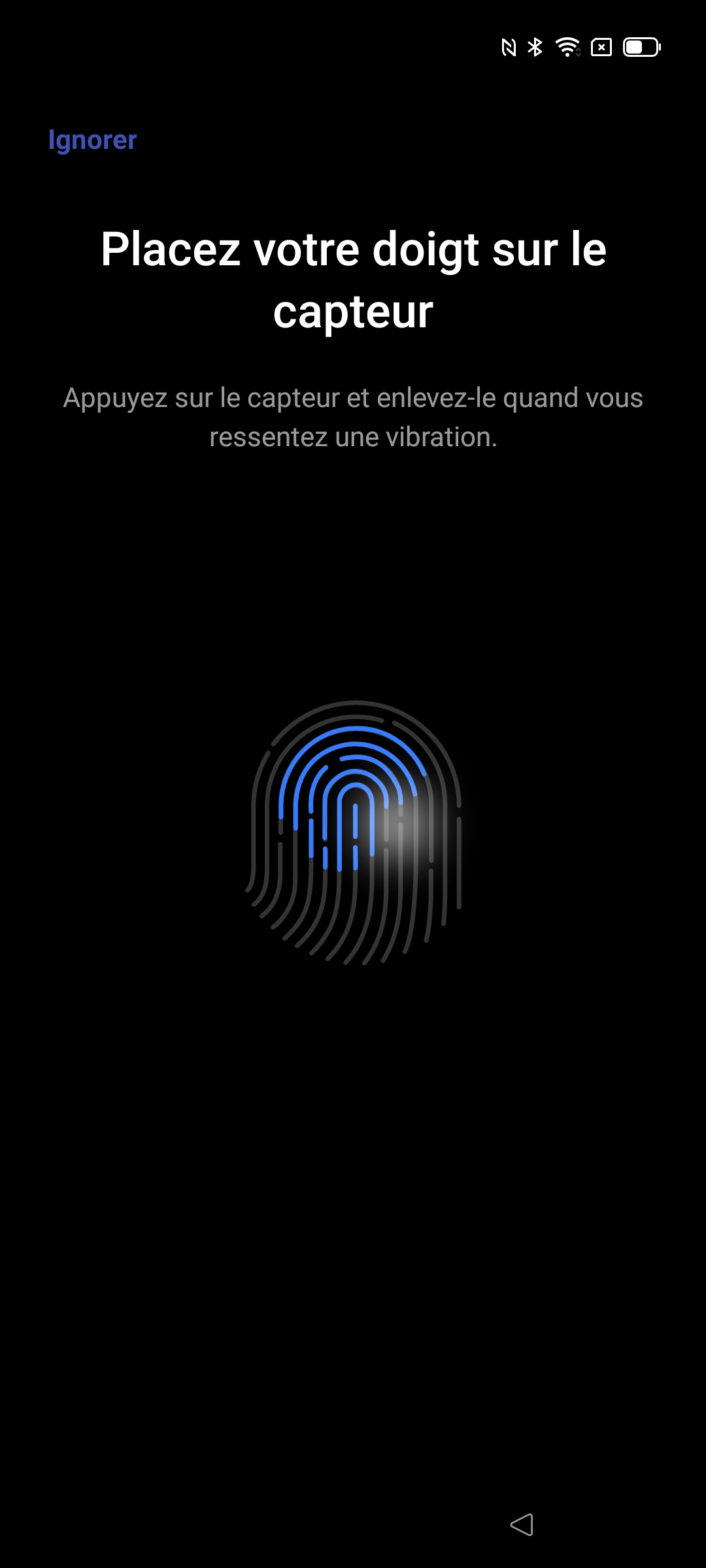This screenshot has width=706, height=1568.
Task: Skip fingerprint setup with Ignorer
Action: point(92,140)
